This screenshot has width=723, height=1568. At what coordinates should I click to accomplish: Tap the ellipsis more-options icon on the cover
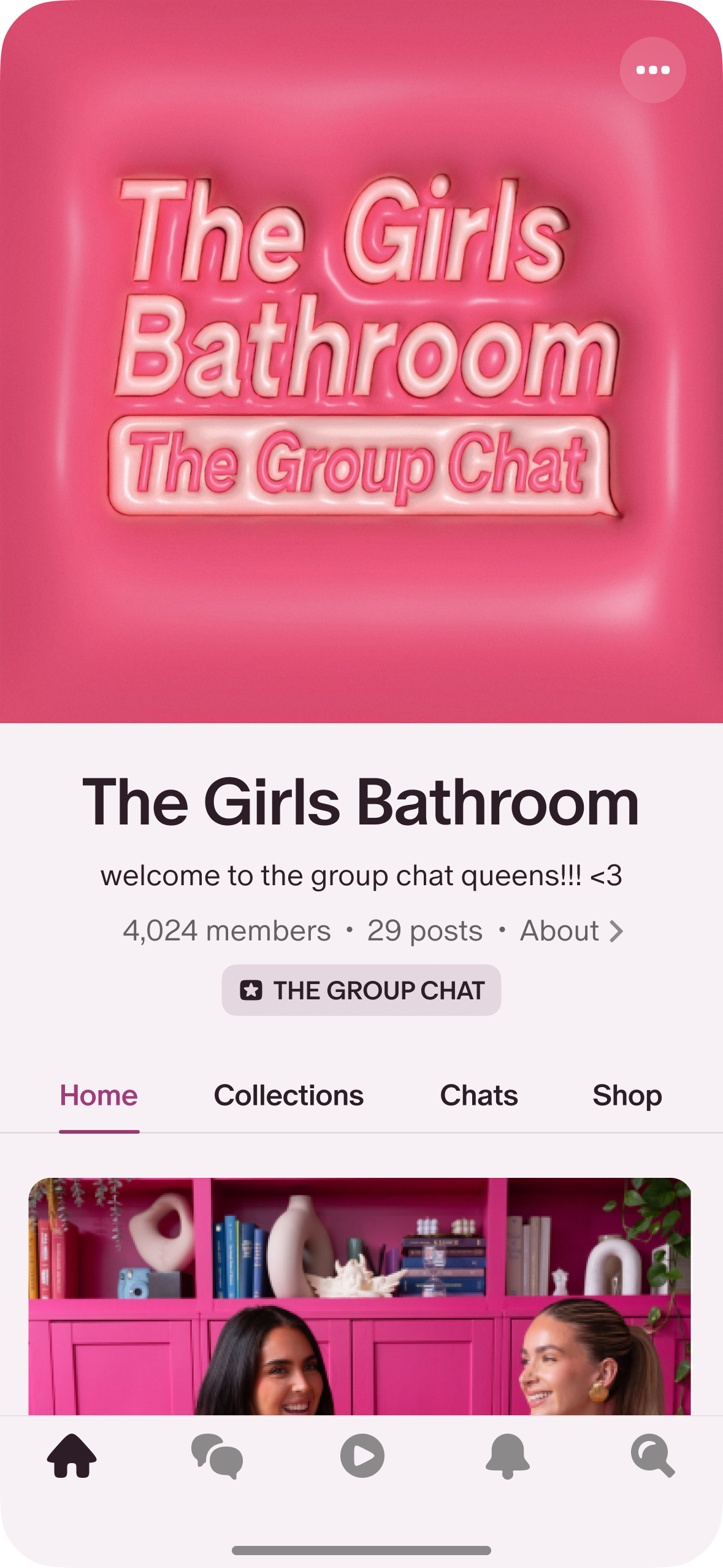click(654, 69)
